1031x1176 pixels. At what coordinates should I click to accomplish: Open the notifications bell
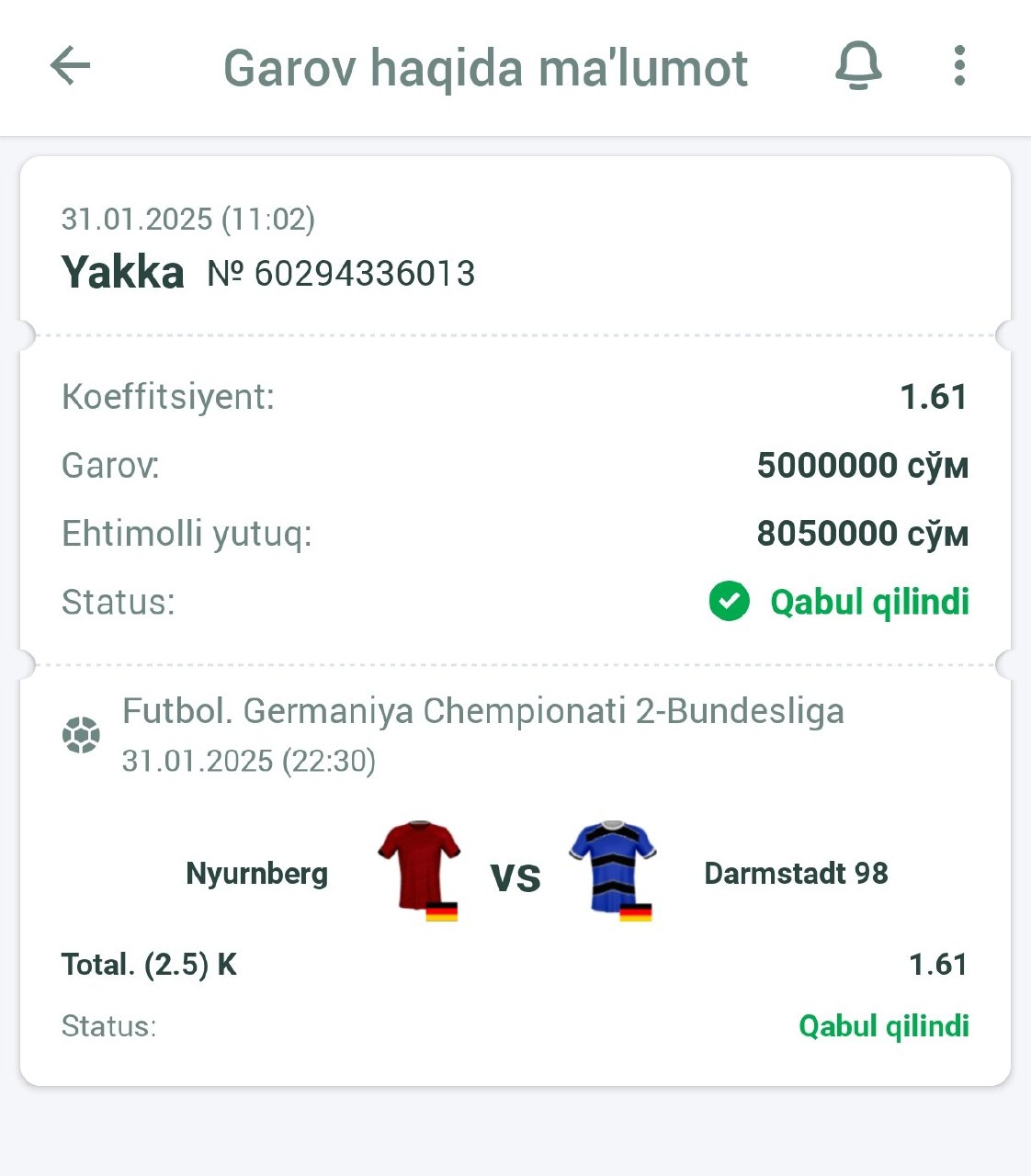click(x=858, y=66)
